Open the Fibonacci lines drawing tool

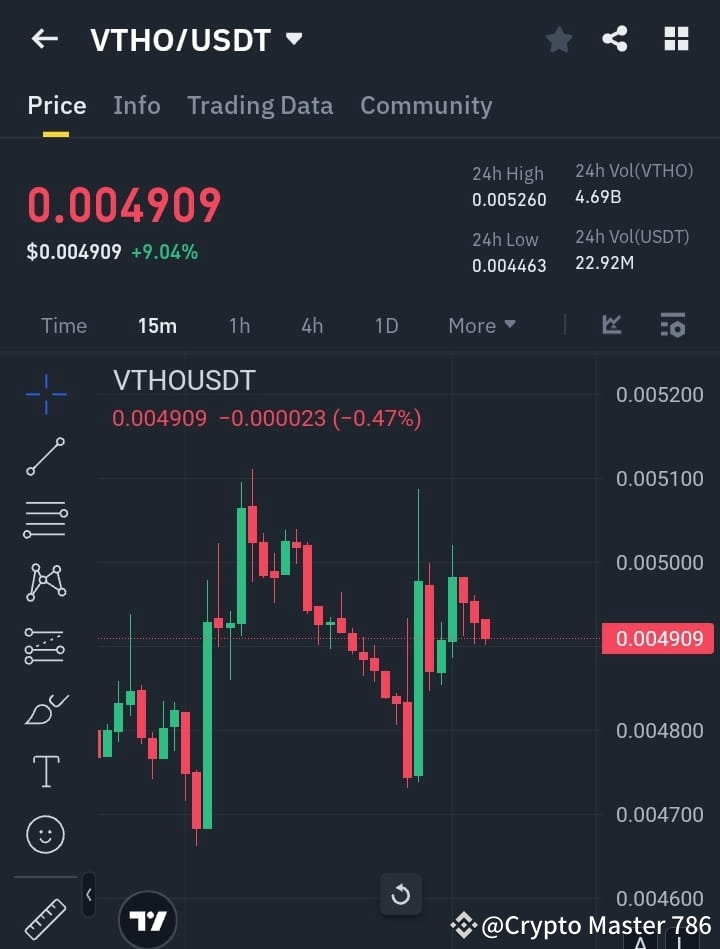[45, 520]
